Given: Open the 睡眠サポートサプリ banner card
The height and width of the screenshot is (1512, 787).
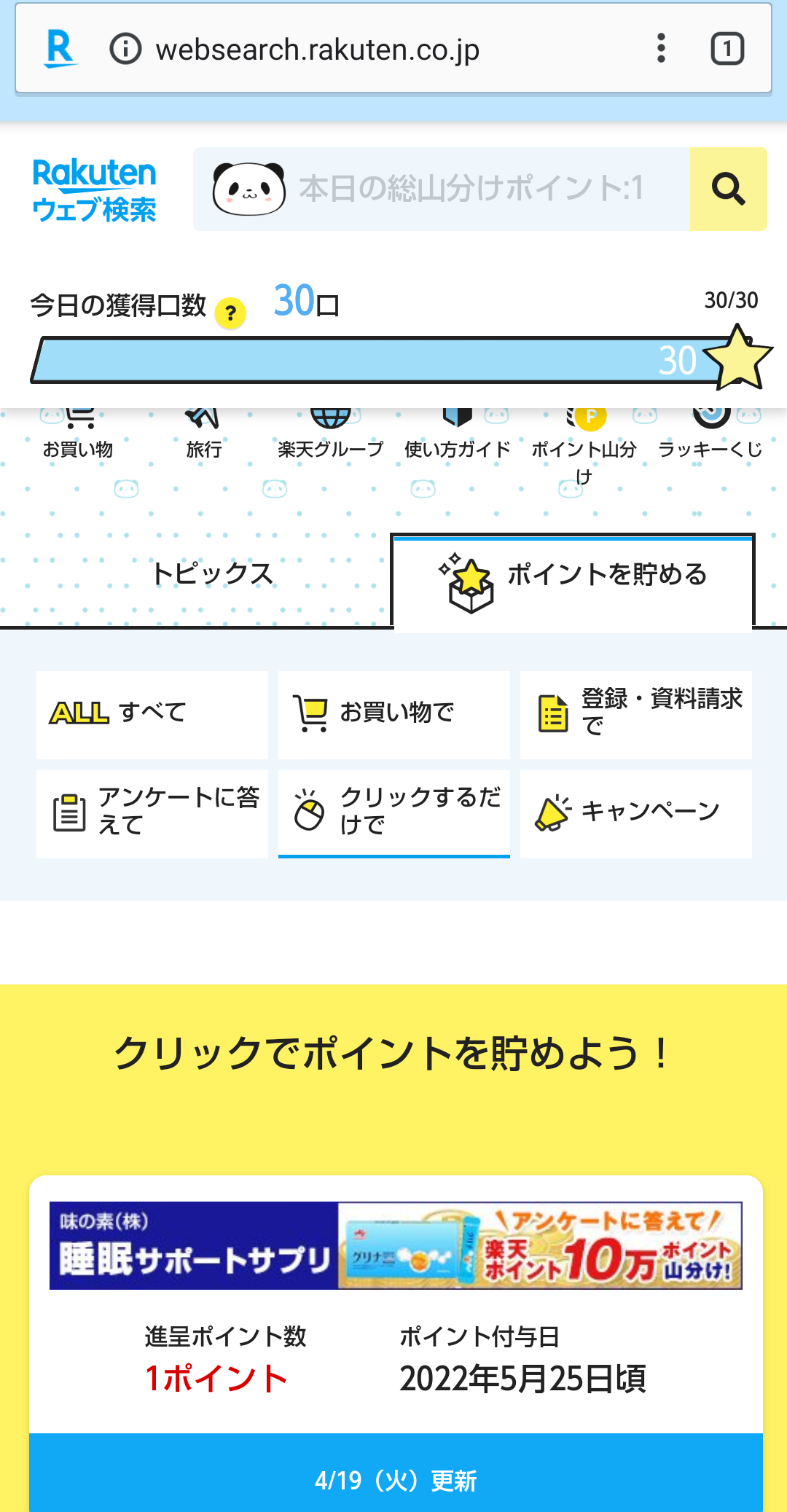Looking at the screenshot, I should pyautogui.click(x=396, y=1245).
